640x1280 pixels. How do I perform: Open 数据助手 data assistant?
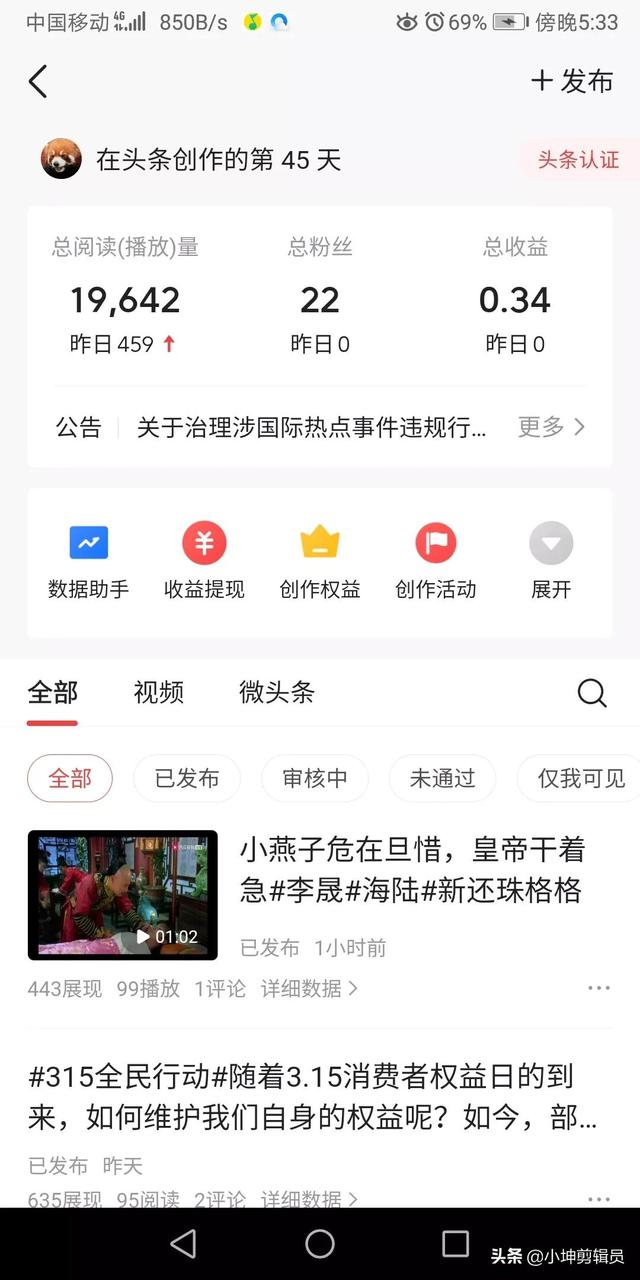tap(88, 561)
